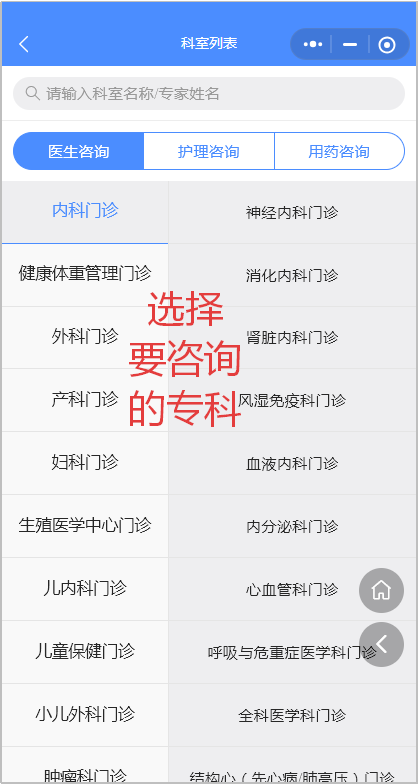The height and width of the screenshot is (784, 418).
Task: Choose 妇科门诊 from the category list
Action: [x=85, y=462]
